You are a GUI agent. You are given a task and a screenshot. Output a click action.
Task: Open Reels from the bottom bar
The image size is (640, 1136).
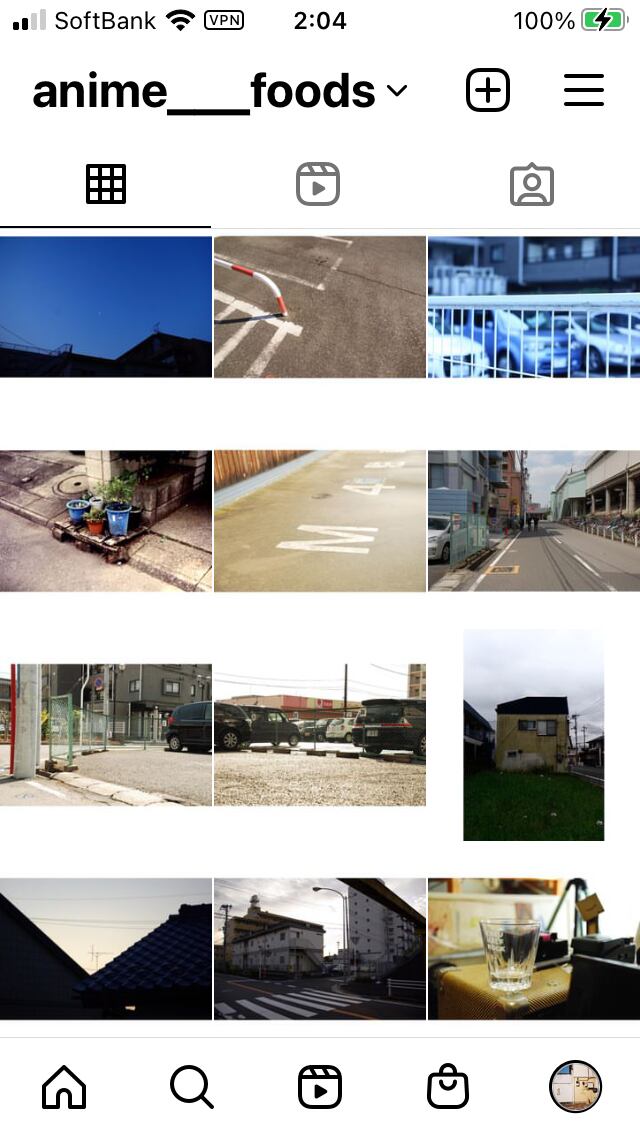(320, 1087)
